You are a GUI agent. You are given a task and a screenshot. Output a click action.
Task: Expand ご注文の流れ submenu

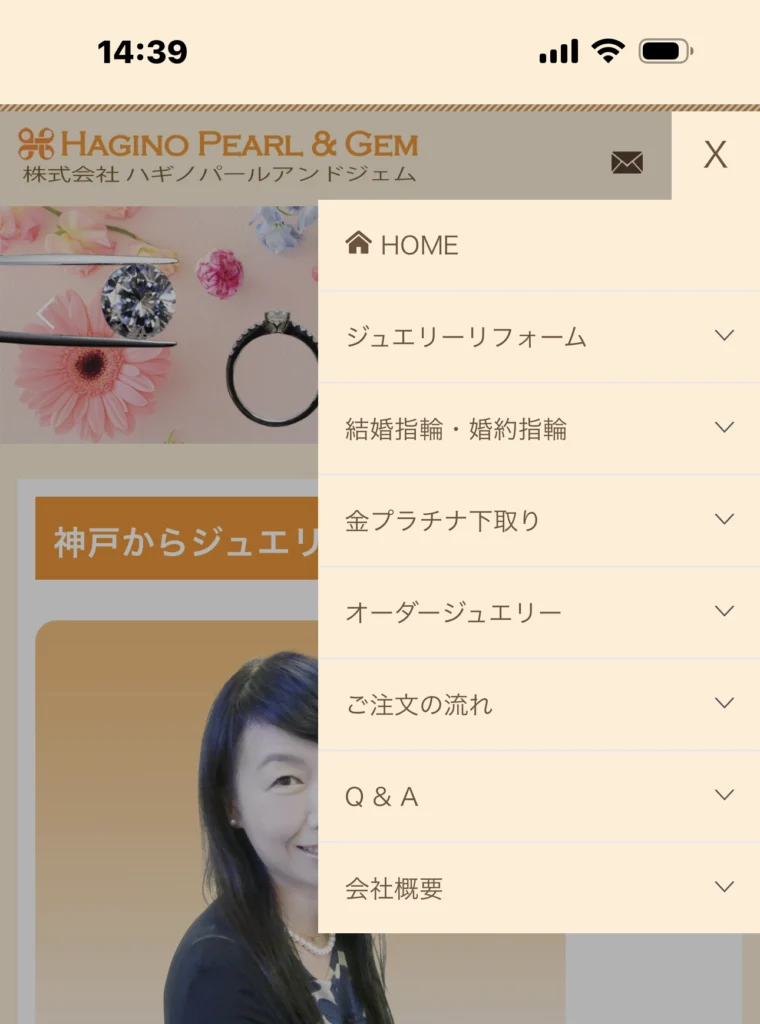click(x=725, y=704)
